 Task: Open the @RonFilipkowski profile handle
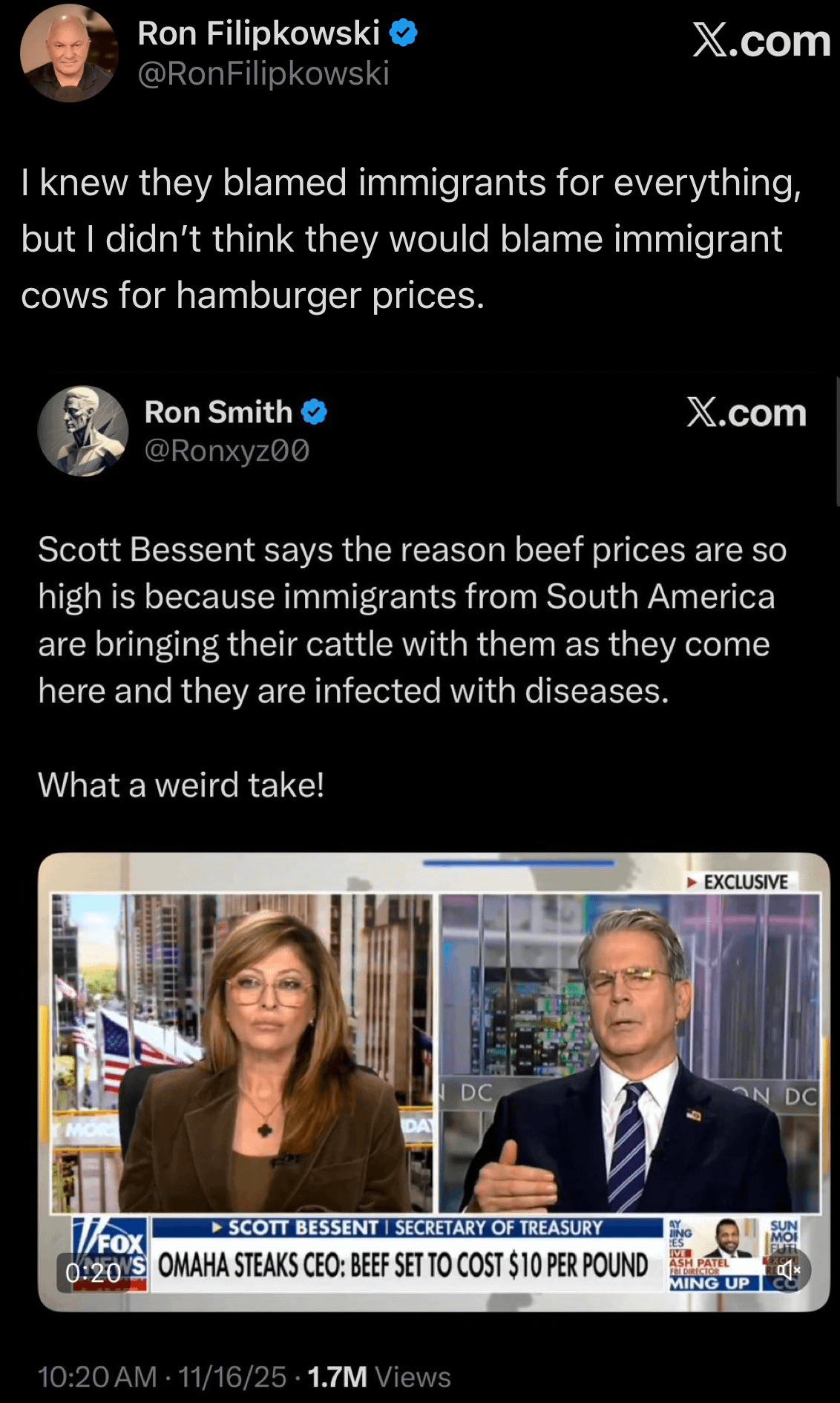[263, 73]
